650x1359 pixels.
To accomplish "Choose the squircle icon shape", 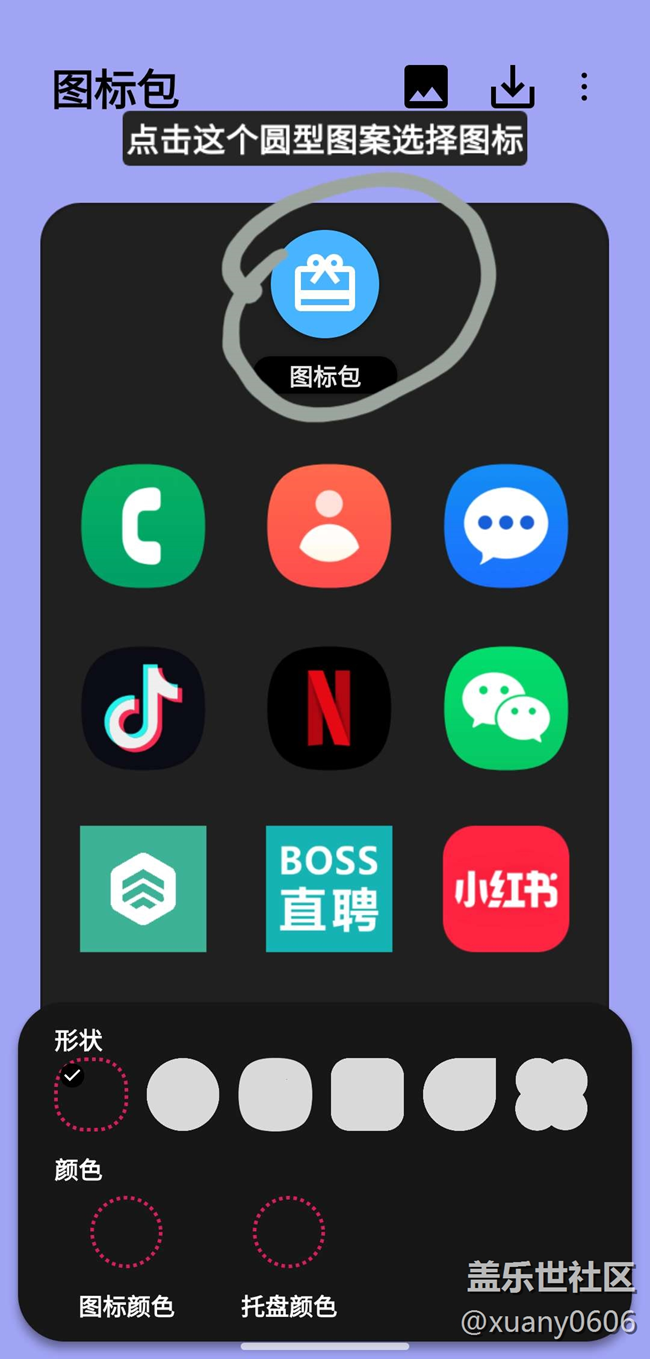I will click(x=275, y=1094).
